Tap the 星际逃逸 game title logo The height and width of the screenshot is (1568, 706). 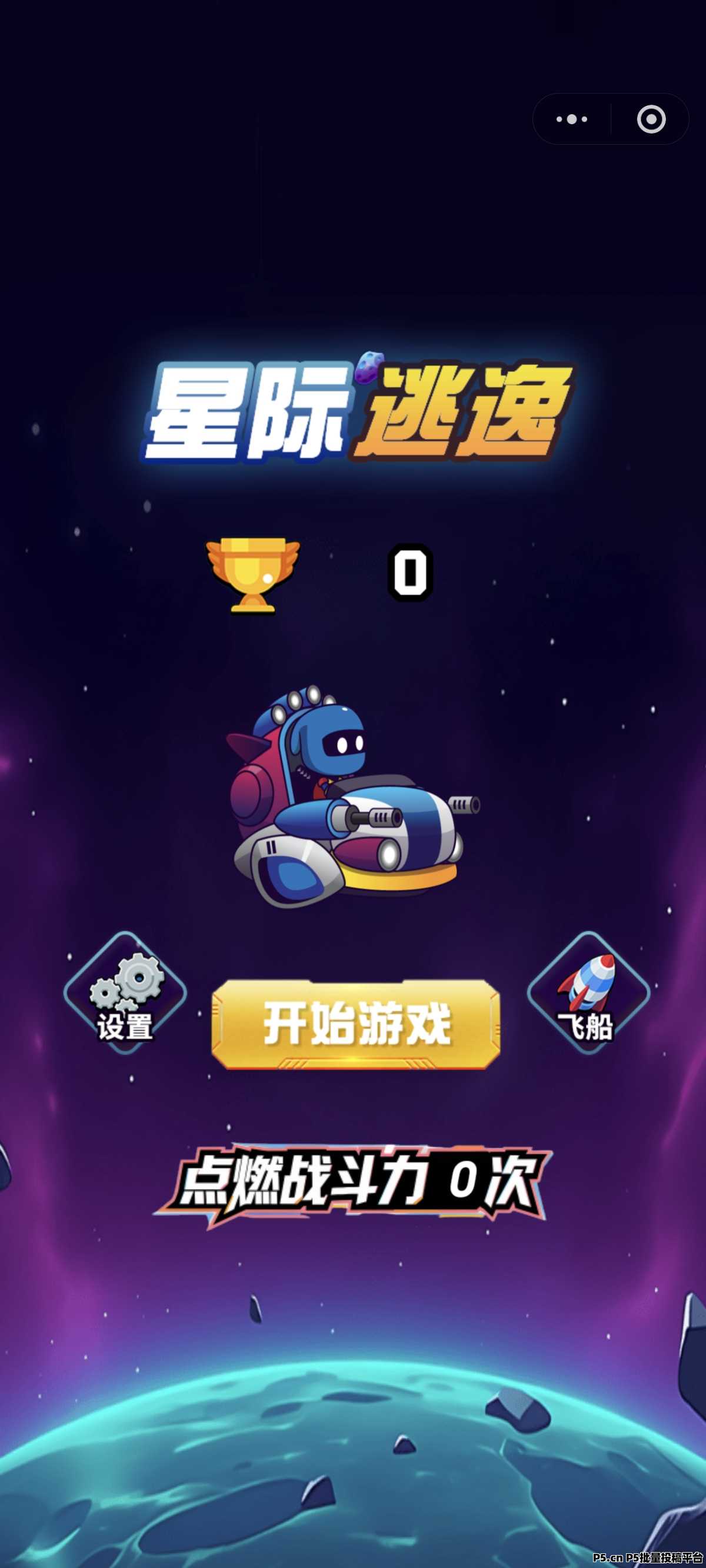tap(353, 408)
